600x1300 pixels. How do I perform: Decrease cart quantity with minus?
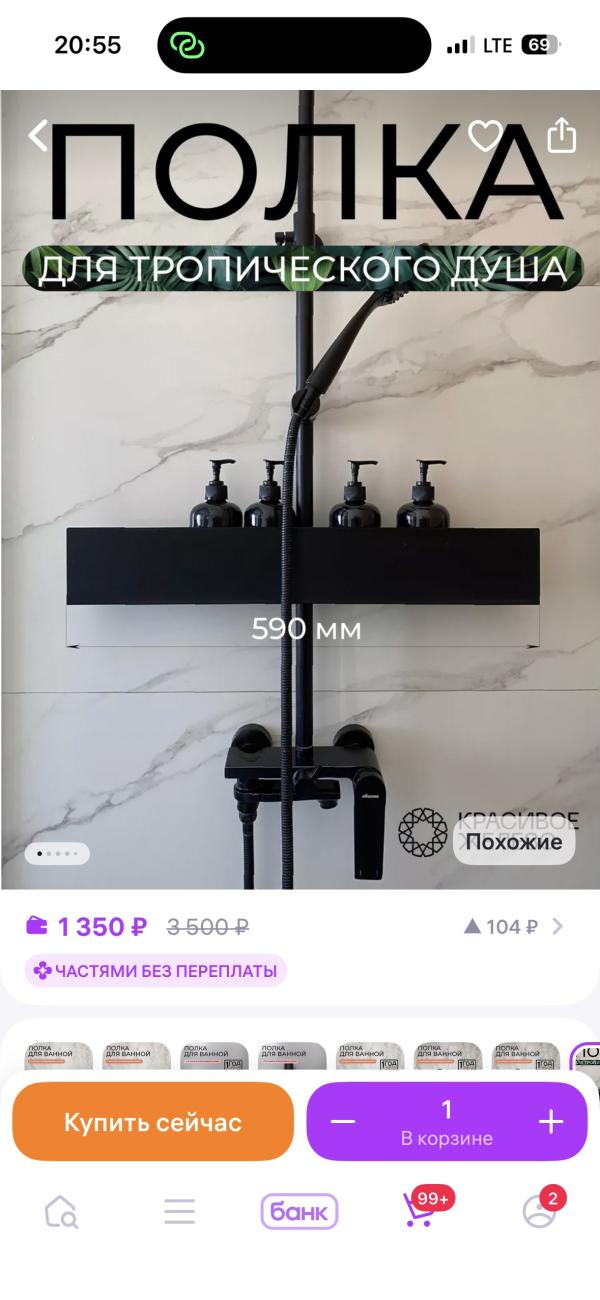click(343, 1122)
